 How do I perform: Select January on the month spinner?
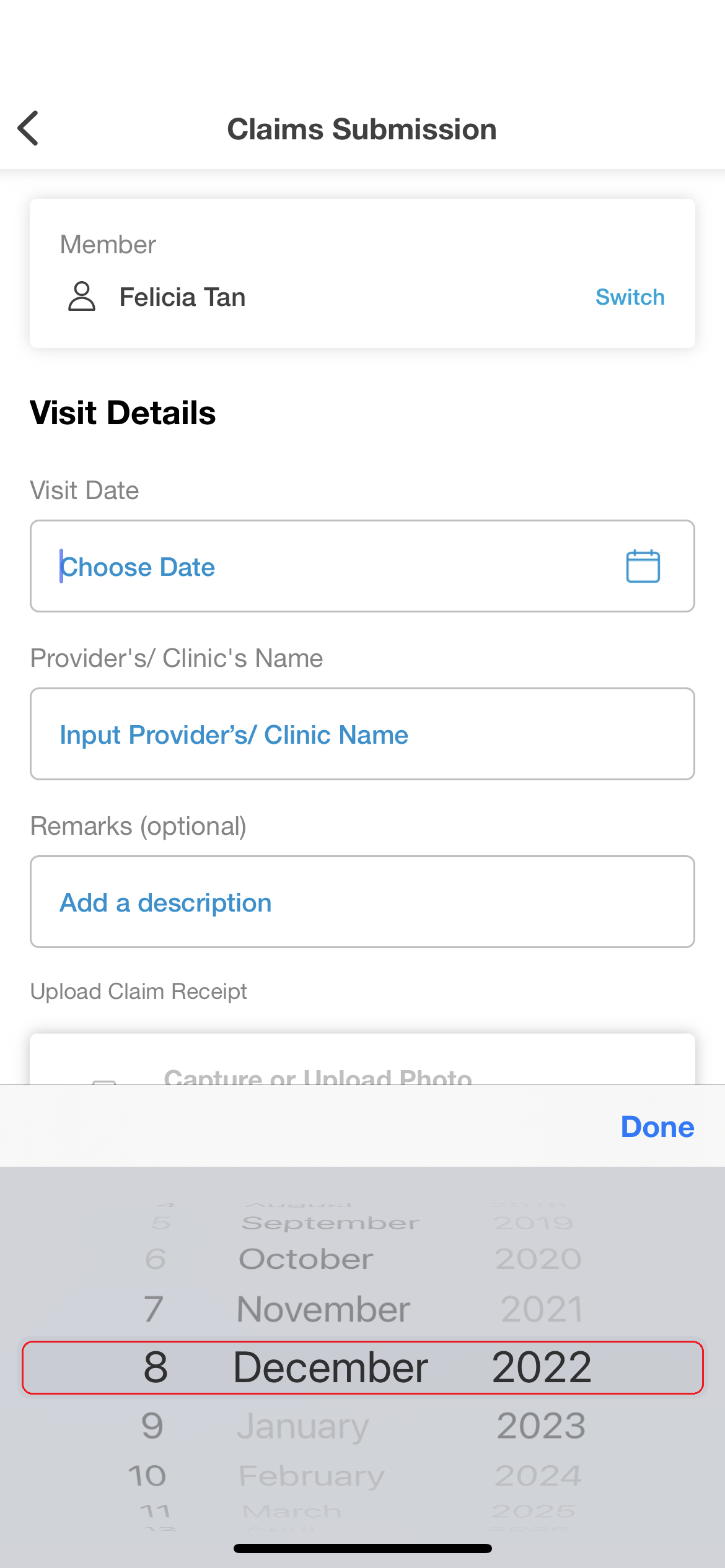pos(303,1424)
